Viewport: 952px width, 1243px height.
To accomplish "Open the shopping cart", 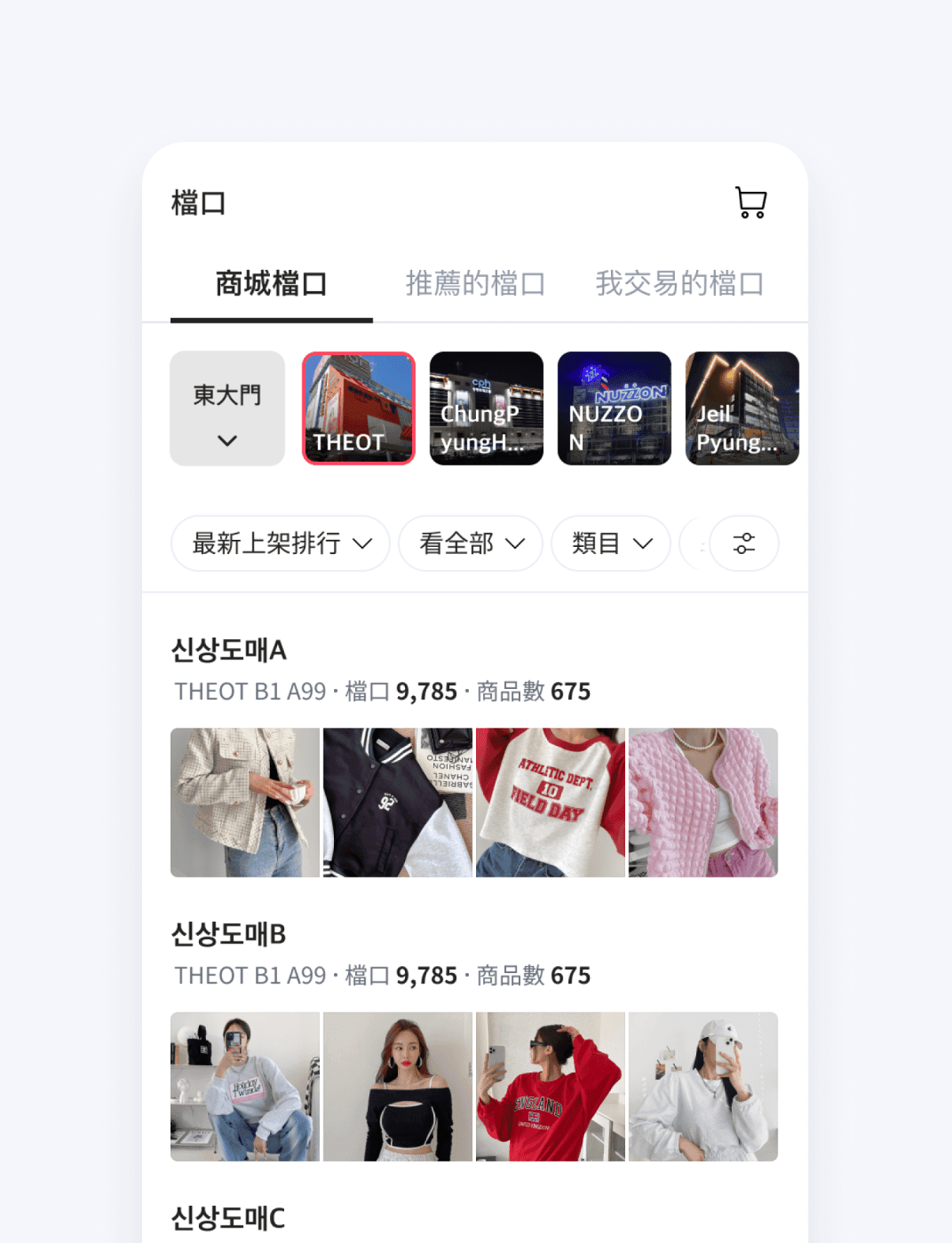I will tap(751, 203).
